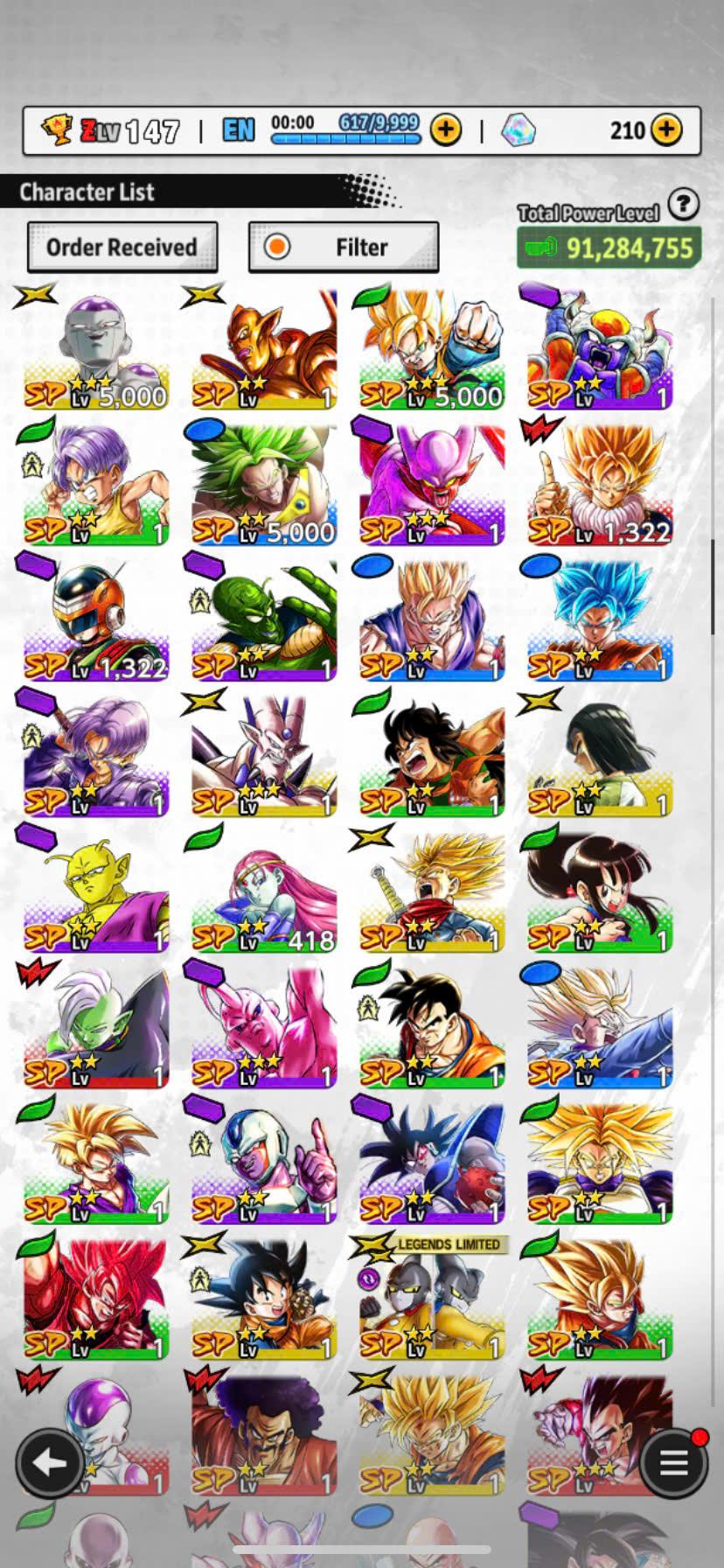Select the green-haired Broly card Lv 5,000
The image size is (724, 1568).
[x=264, y=483]
